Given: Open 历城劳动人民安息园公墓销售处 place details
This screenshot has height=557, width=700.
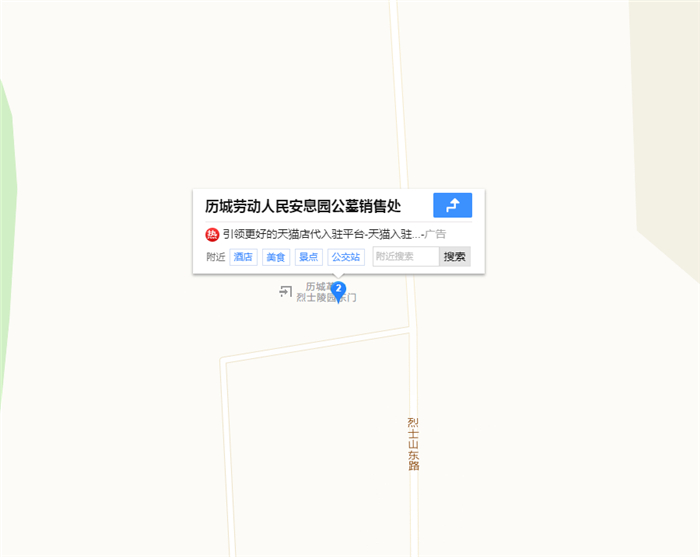Looking at the screenshot, I should point(303,207).
